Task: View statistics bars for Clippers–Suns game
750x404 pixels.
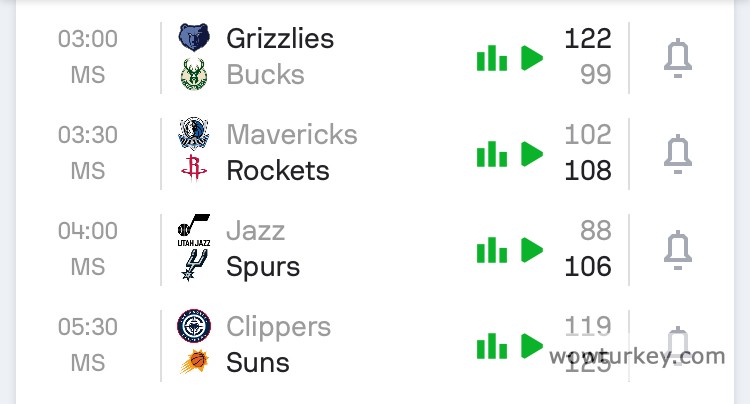Action: pos(491,346)
